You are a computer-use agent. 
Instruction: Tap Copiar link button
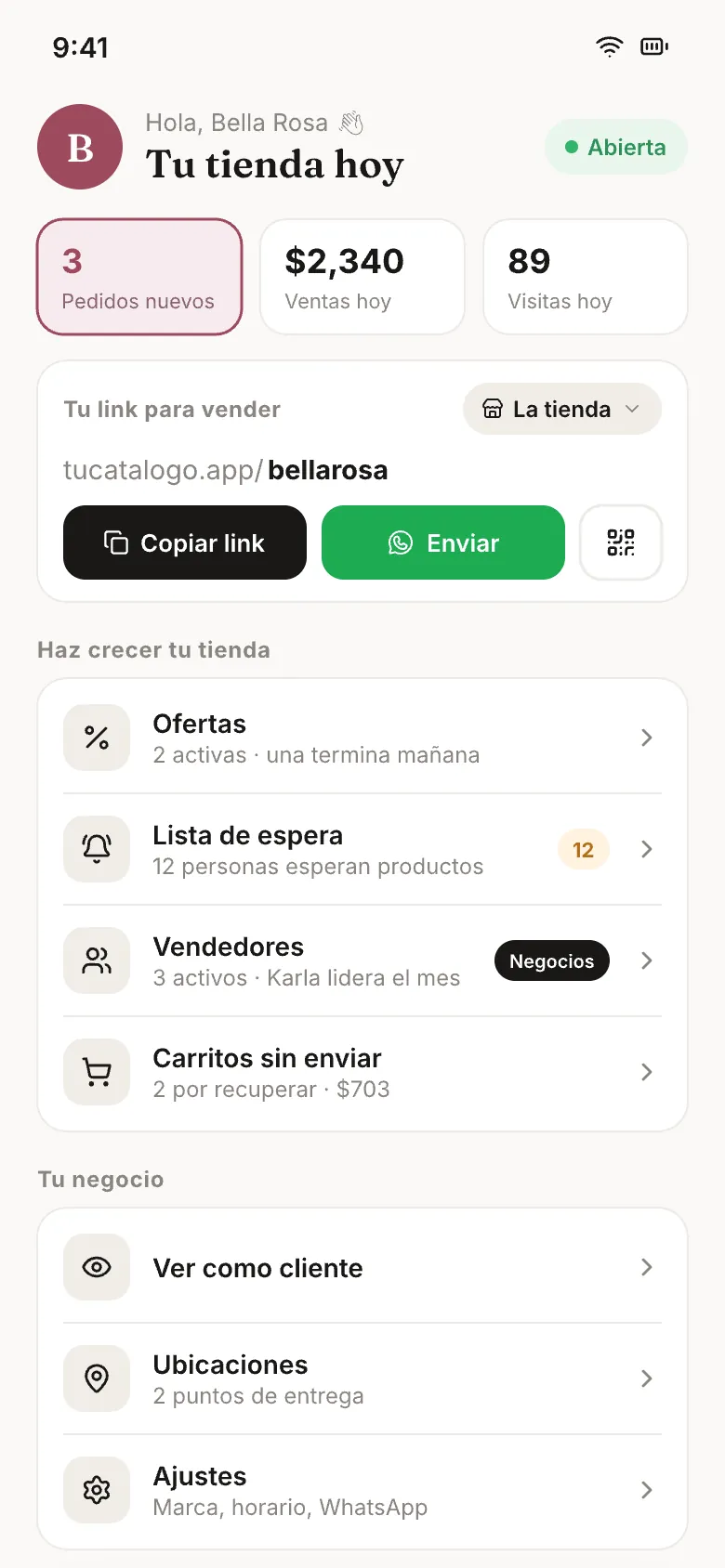pos(185,542)
